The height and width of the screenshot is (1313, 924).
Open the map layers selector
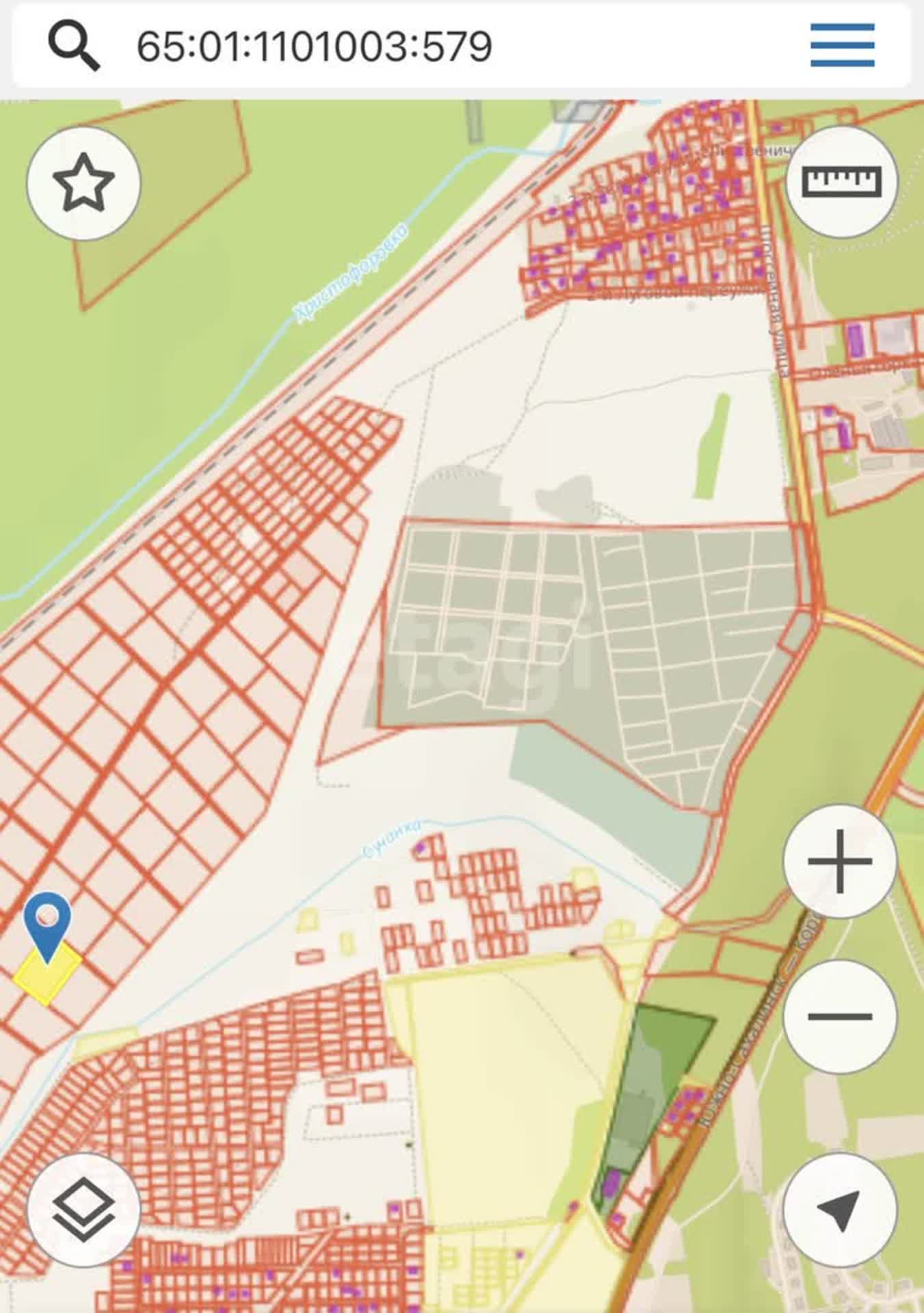[83, 1210]
